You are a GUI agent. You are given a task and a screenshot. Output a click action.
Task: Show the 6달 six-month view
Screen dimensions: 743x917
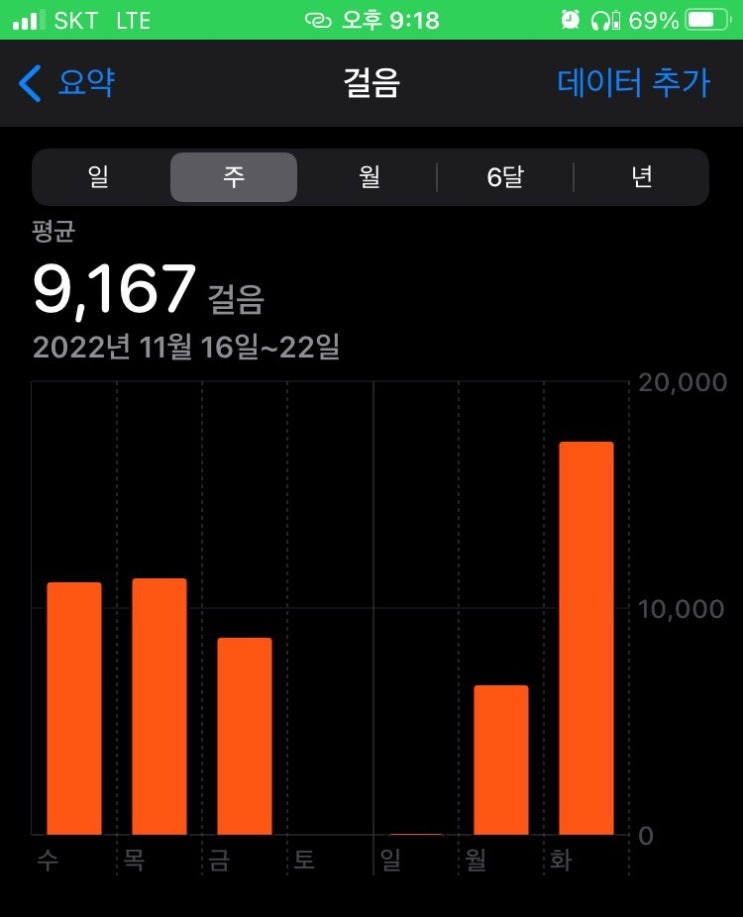[505, 178]
